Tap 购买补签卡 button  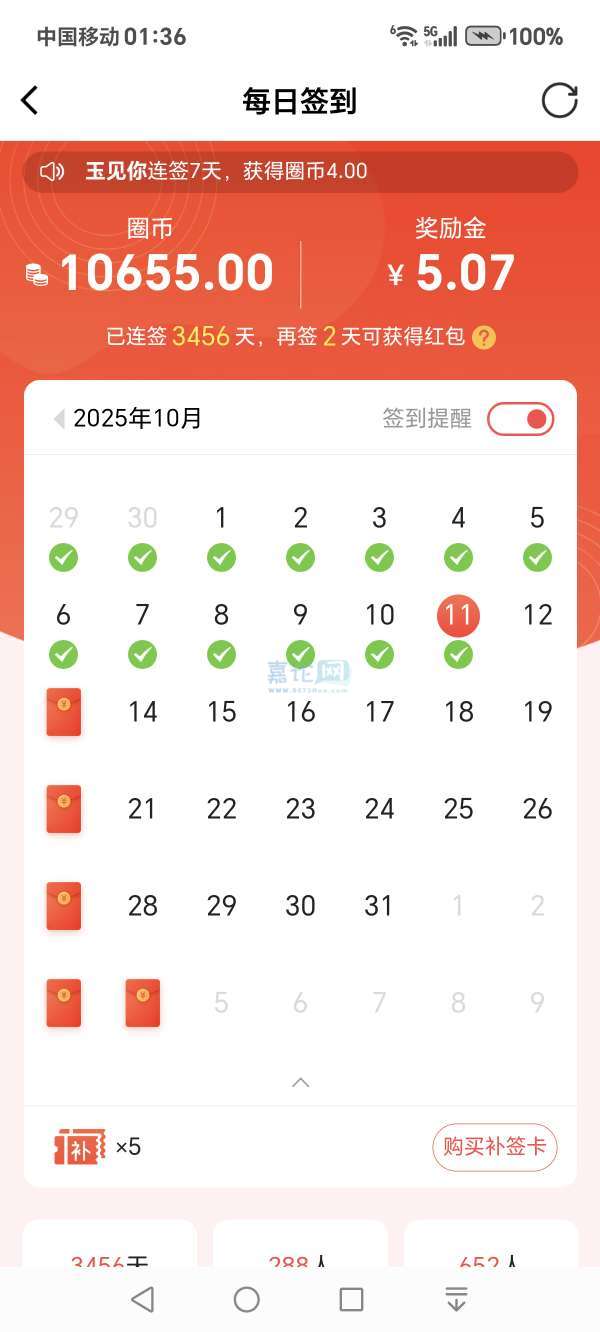[494, 1146]
